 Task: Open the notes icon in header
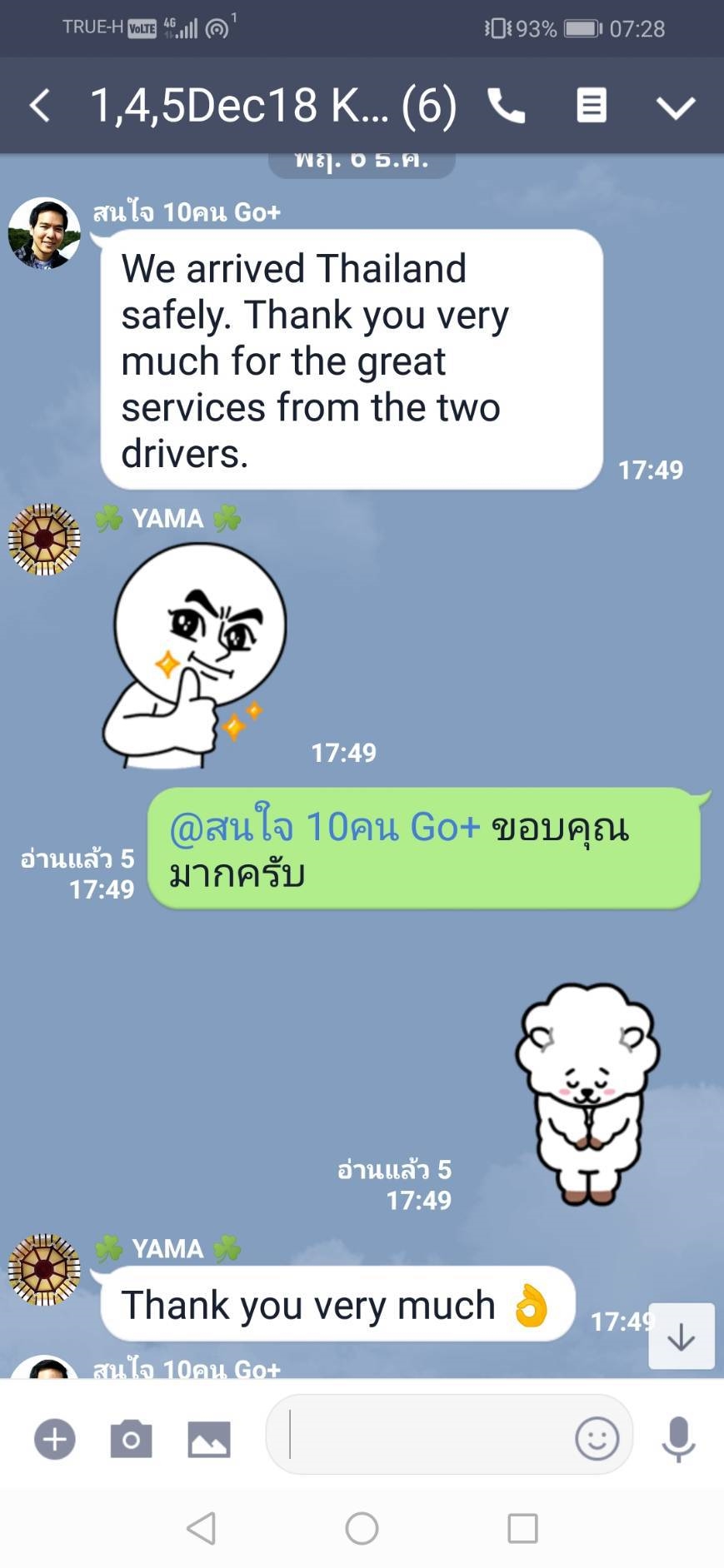pyautogui.click(x=591, y=106)
